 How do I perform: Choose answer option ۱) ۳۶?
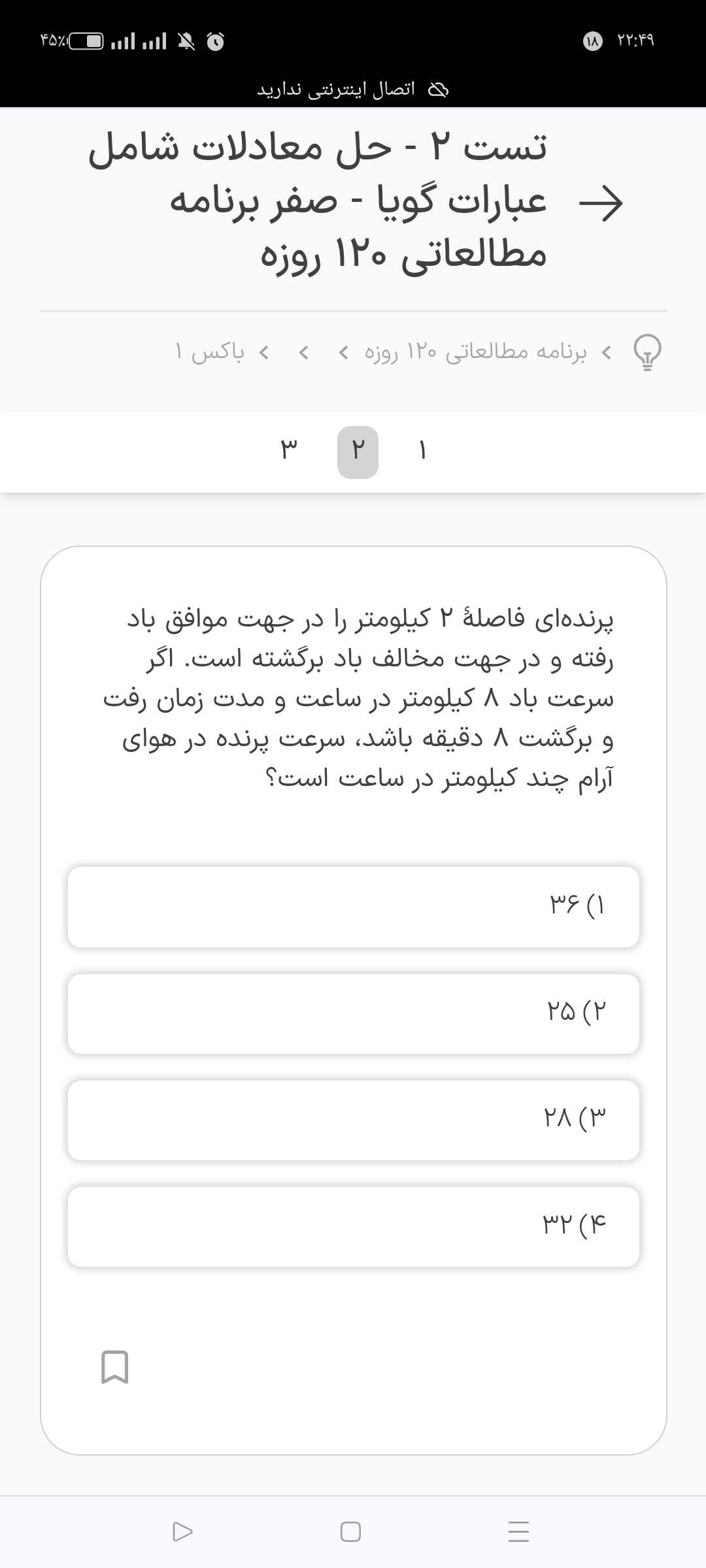click(x=353, y=907)
